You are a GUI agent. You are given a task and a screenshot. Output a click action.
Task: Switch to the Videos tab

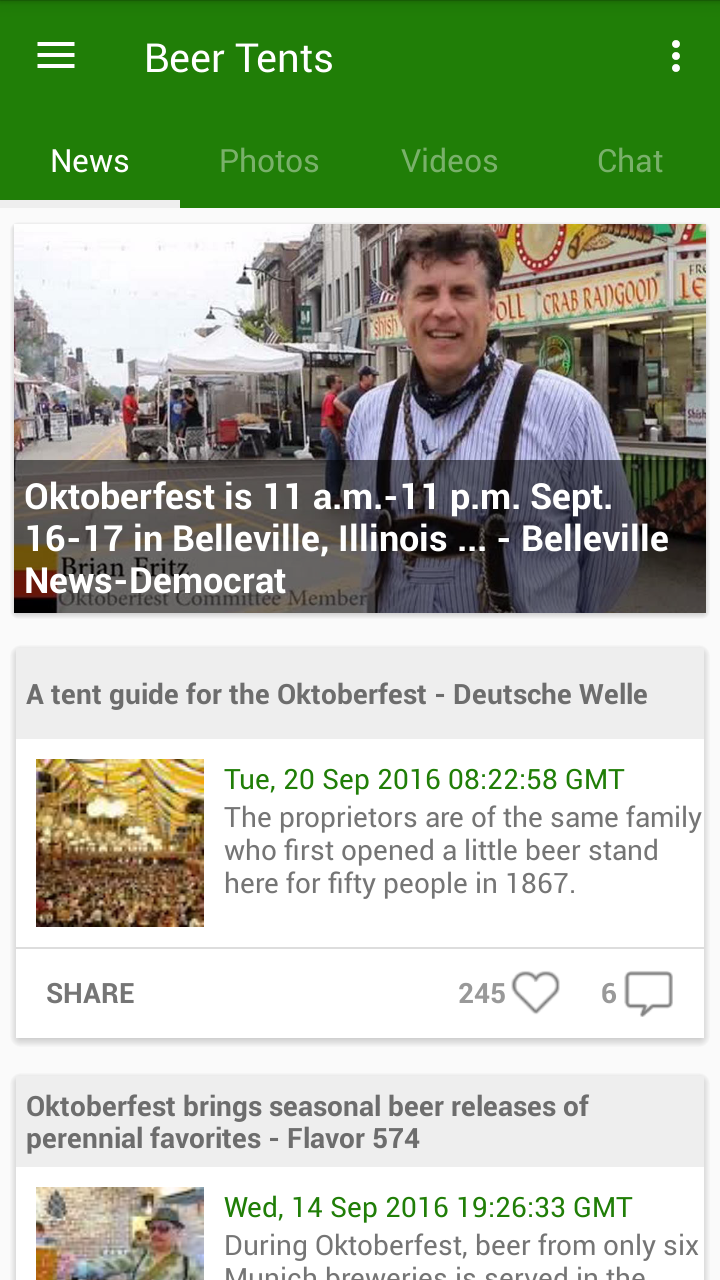(x=449, y=161)
